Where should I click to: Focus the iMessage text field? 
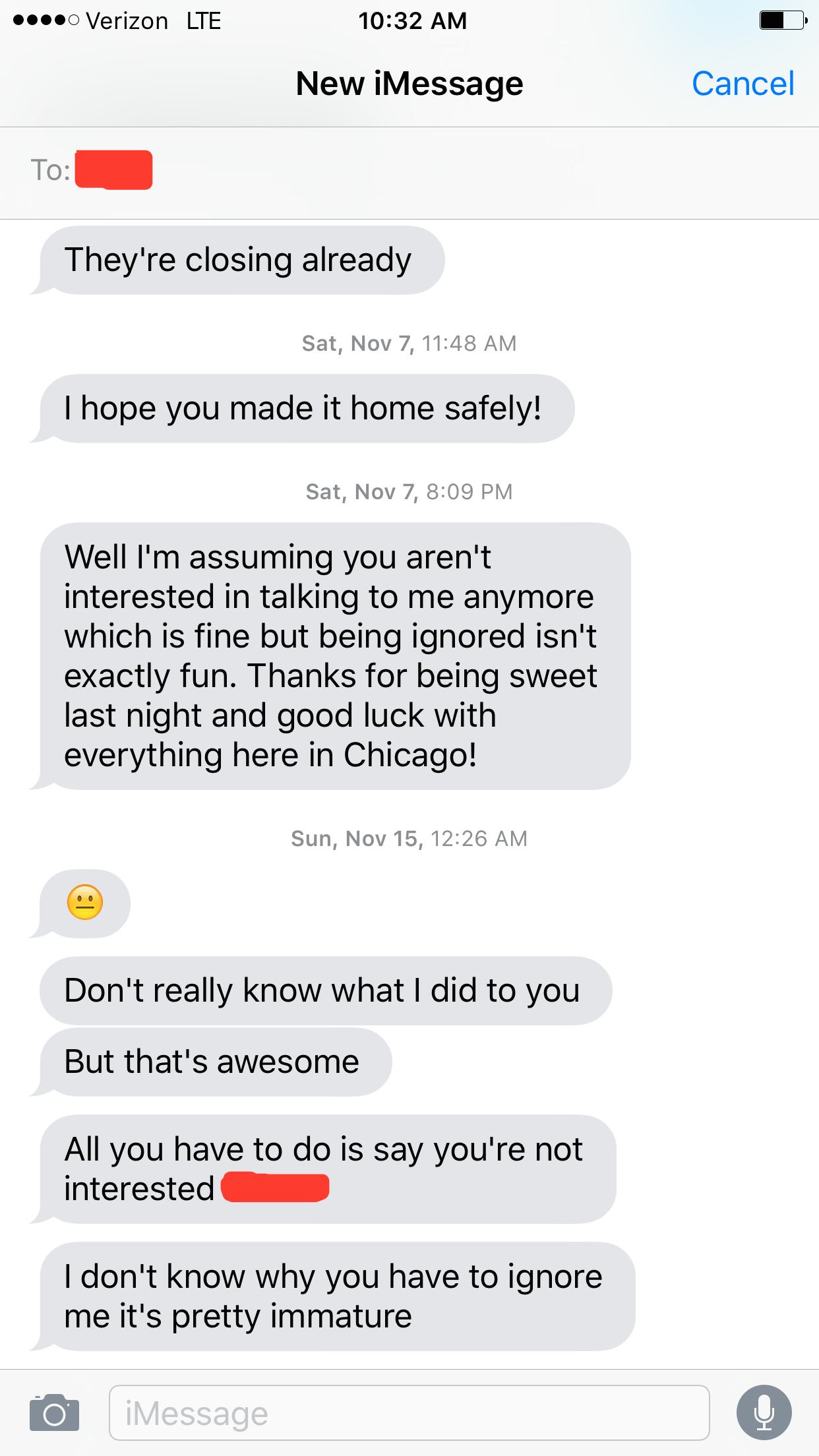coord(409,1412)
